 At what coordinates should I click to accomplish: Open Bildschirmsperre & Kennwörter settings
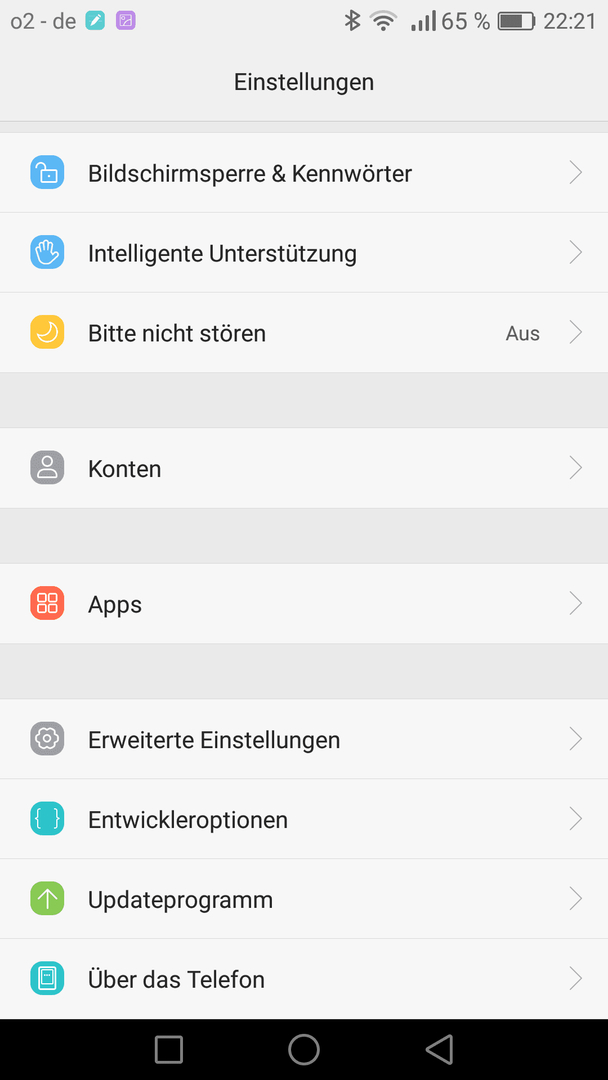point(304,173)
